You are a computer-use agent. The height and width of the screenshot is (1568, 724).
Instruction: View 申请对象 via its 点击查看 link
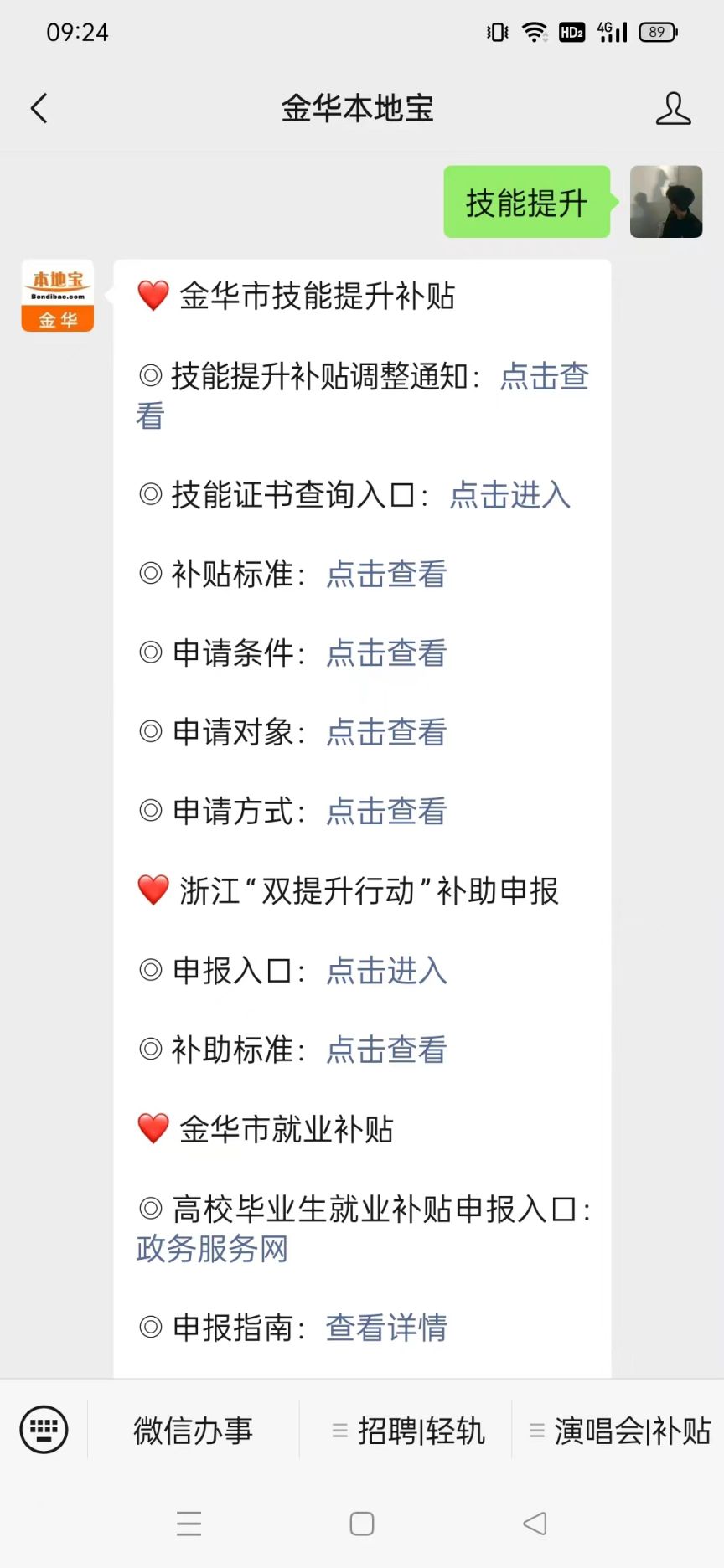pos(386,732)
